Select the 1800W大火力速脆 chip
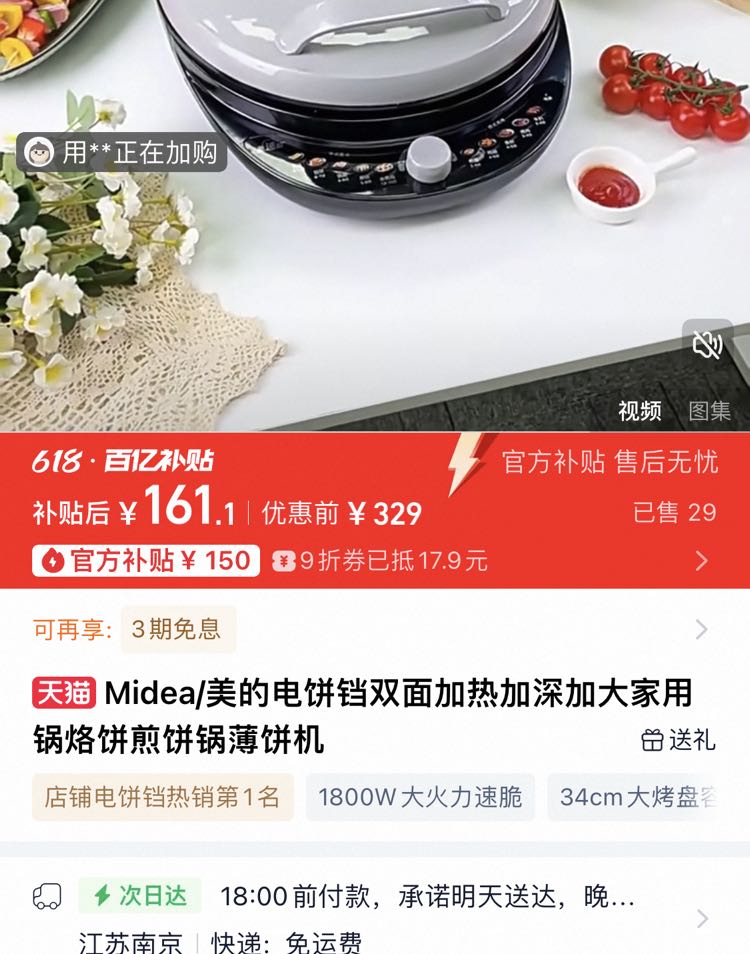This screenshot has height=954, width=750. click(420, 797)
